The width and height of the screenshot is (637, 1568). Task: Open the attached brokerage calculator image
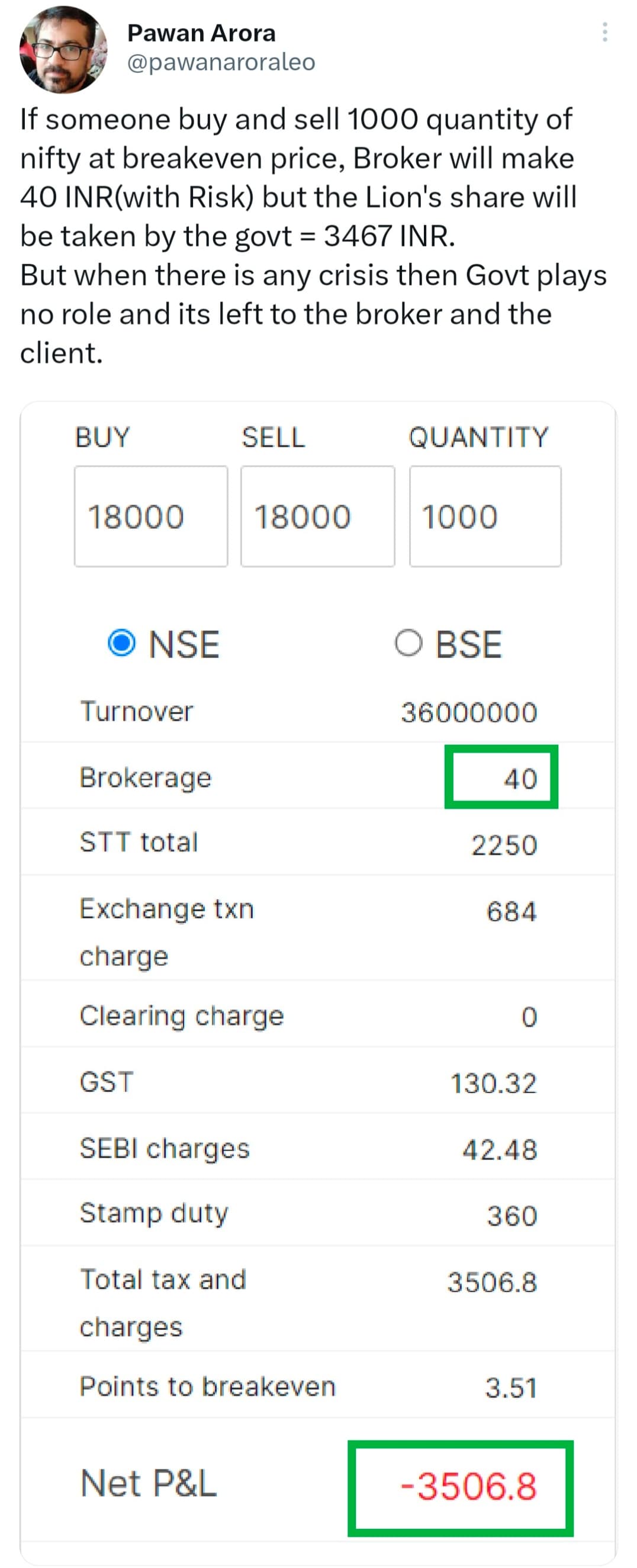point(317,974)
